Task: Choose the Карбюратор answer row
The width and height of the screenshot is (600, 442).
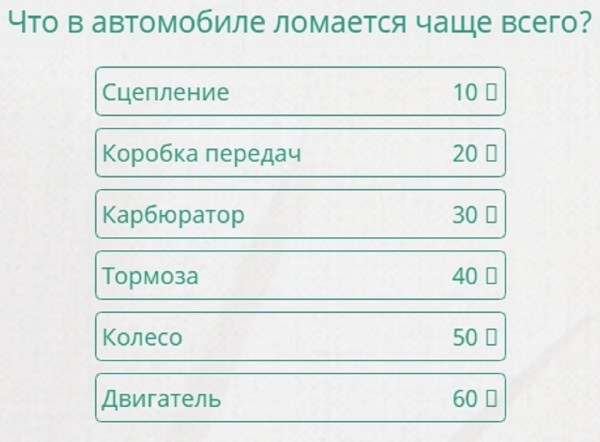Action: [300, 215]
